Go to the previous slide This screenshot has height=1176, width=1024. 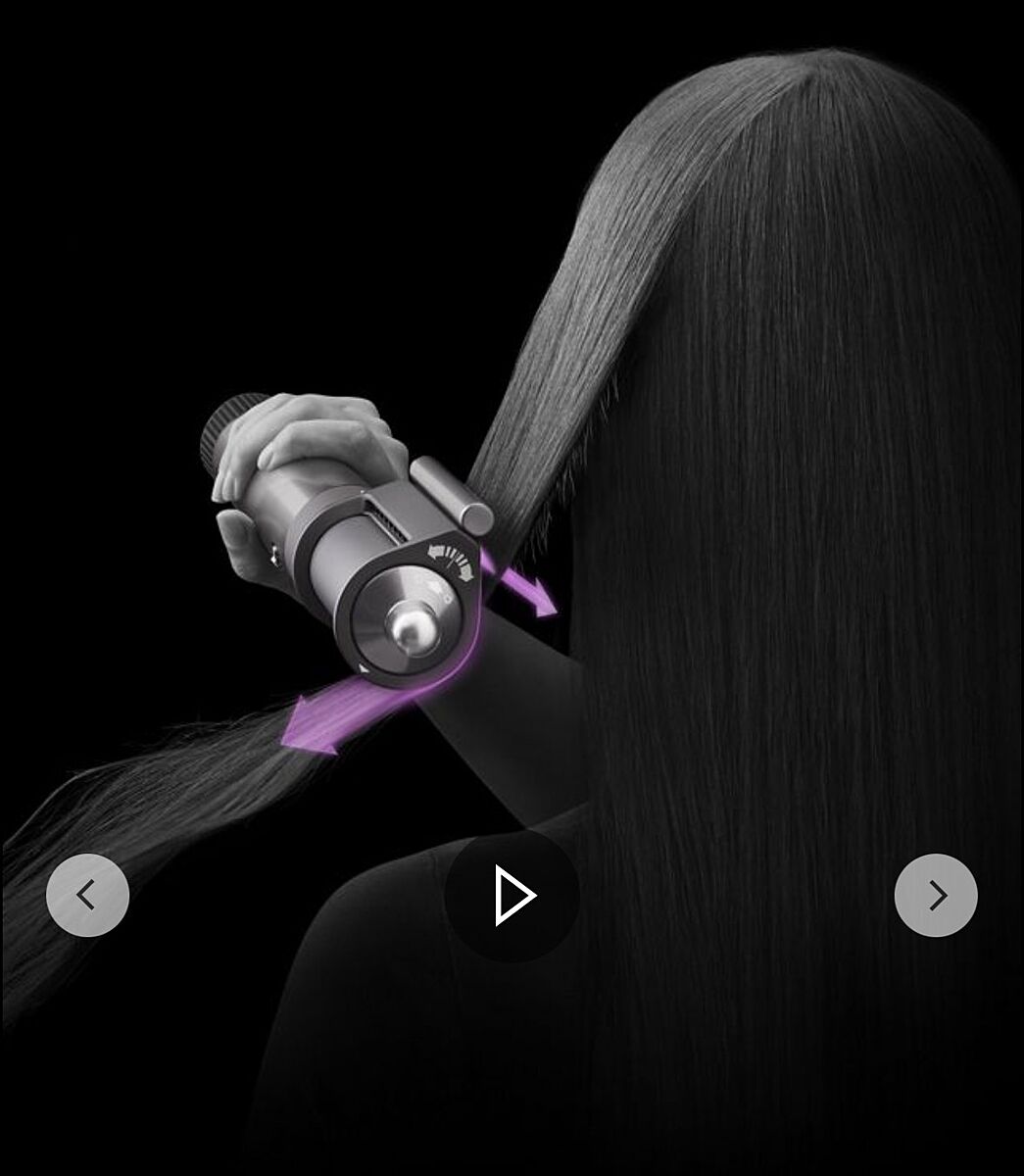point(88,895)
